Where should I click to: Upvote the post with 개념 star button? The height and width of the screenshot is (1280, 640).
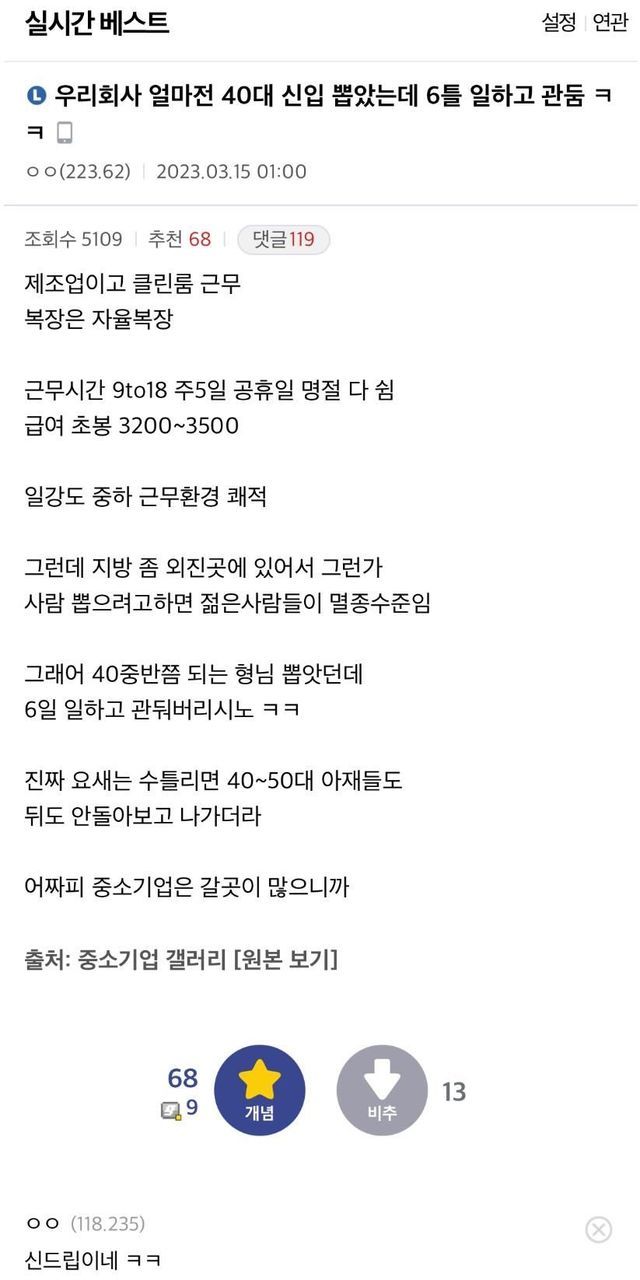260,1090
